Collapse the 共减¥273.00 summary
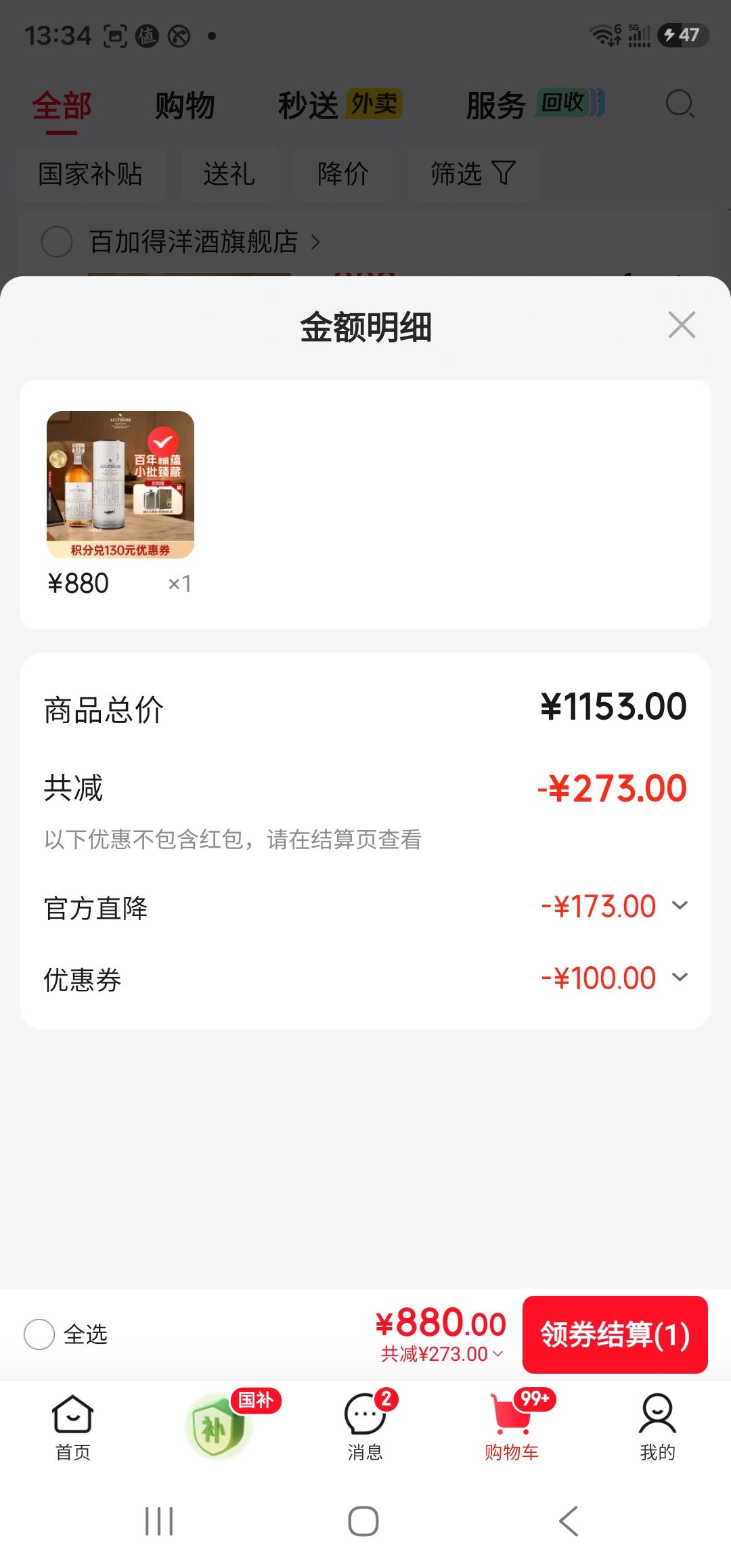This screenshot has height=1568, width=731. pyautogui.click(x=441, y=1354)
